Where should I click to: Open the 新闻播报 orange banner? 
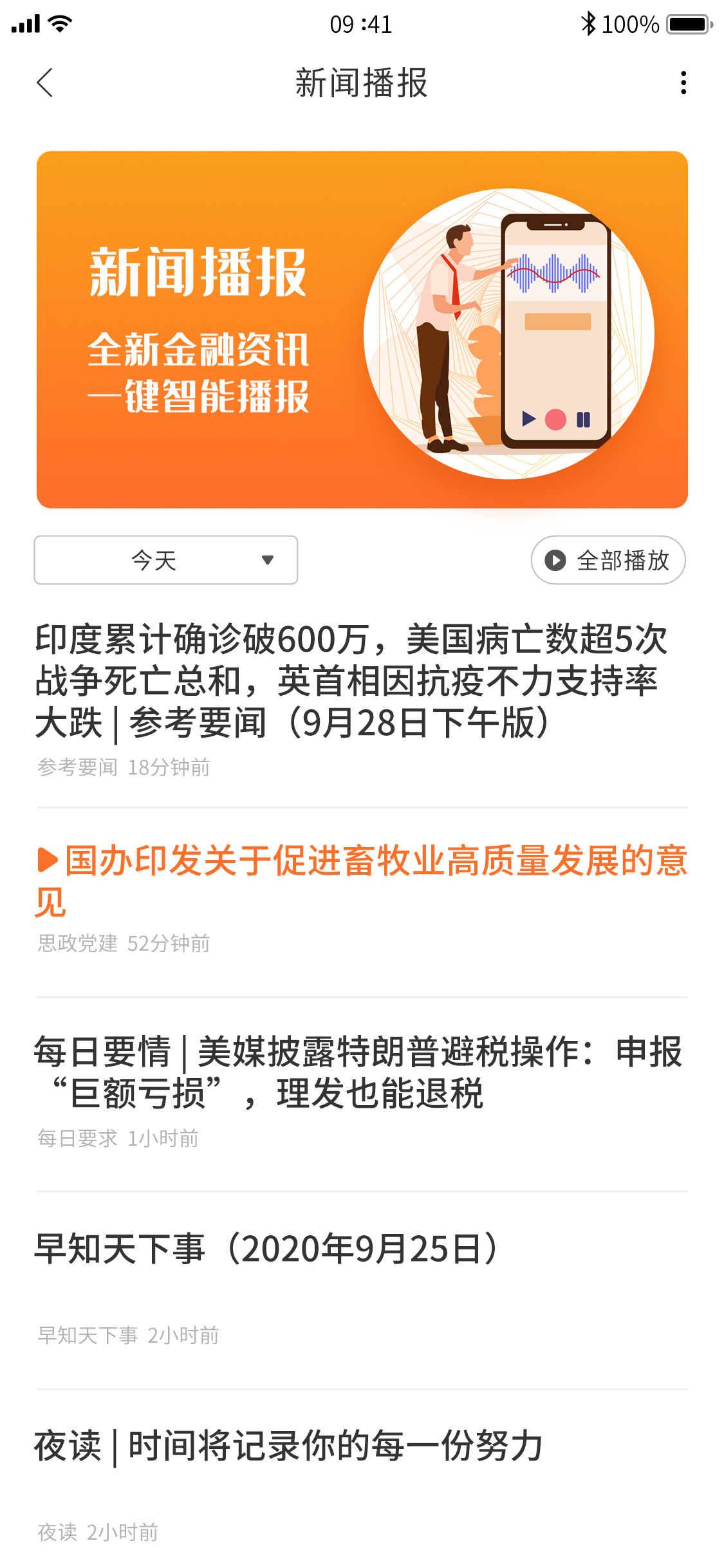point(362,330)
